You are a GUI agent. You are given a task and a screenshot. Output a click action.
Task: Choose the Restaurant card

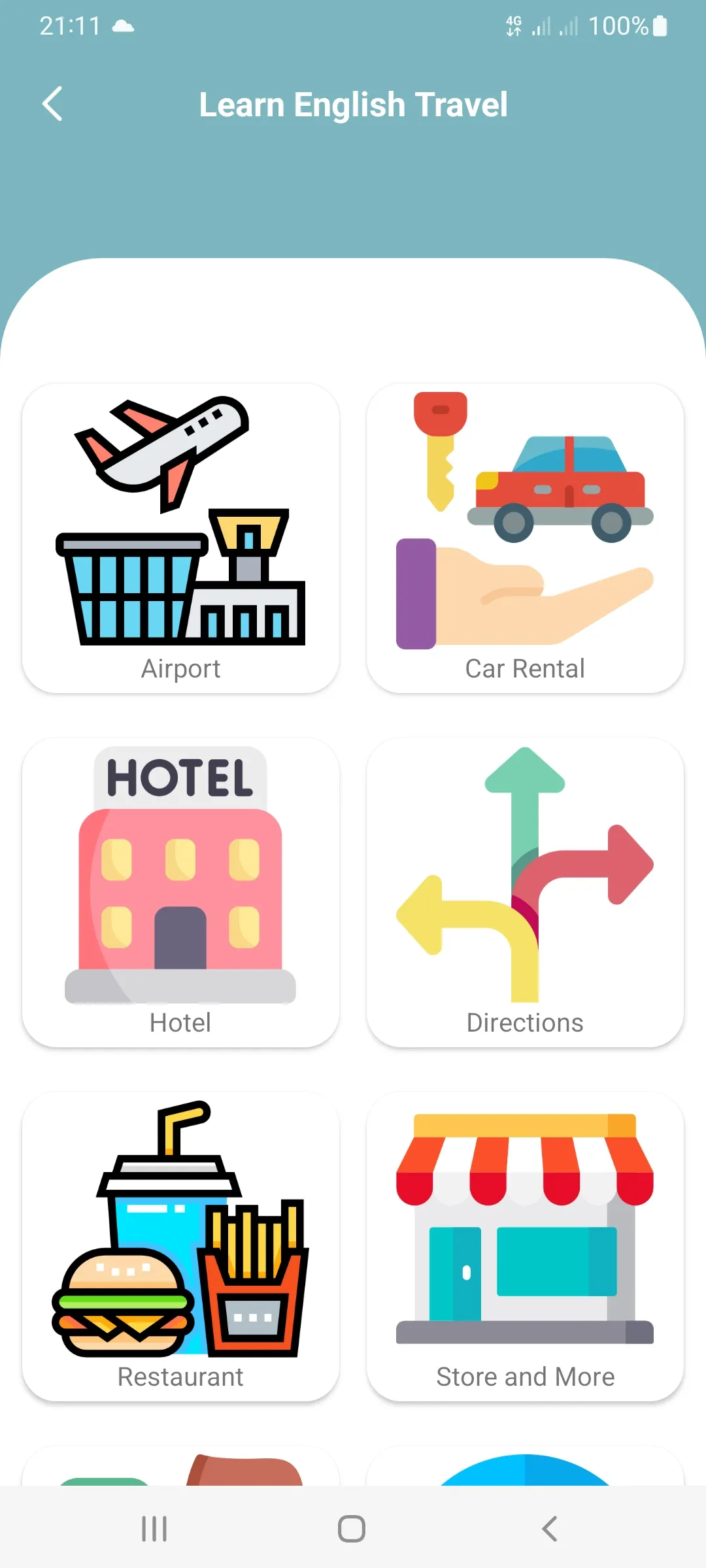[181, 1247]
